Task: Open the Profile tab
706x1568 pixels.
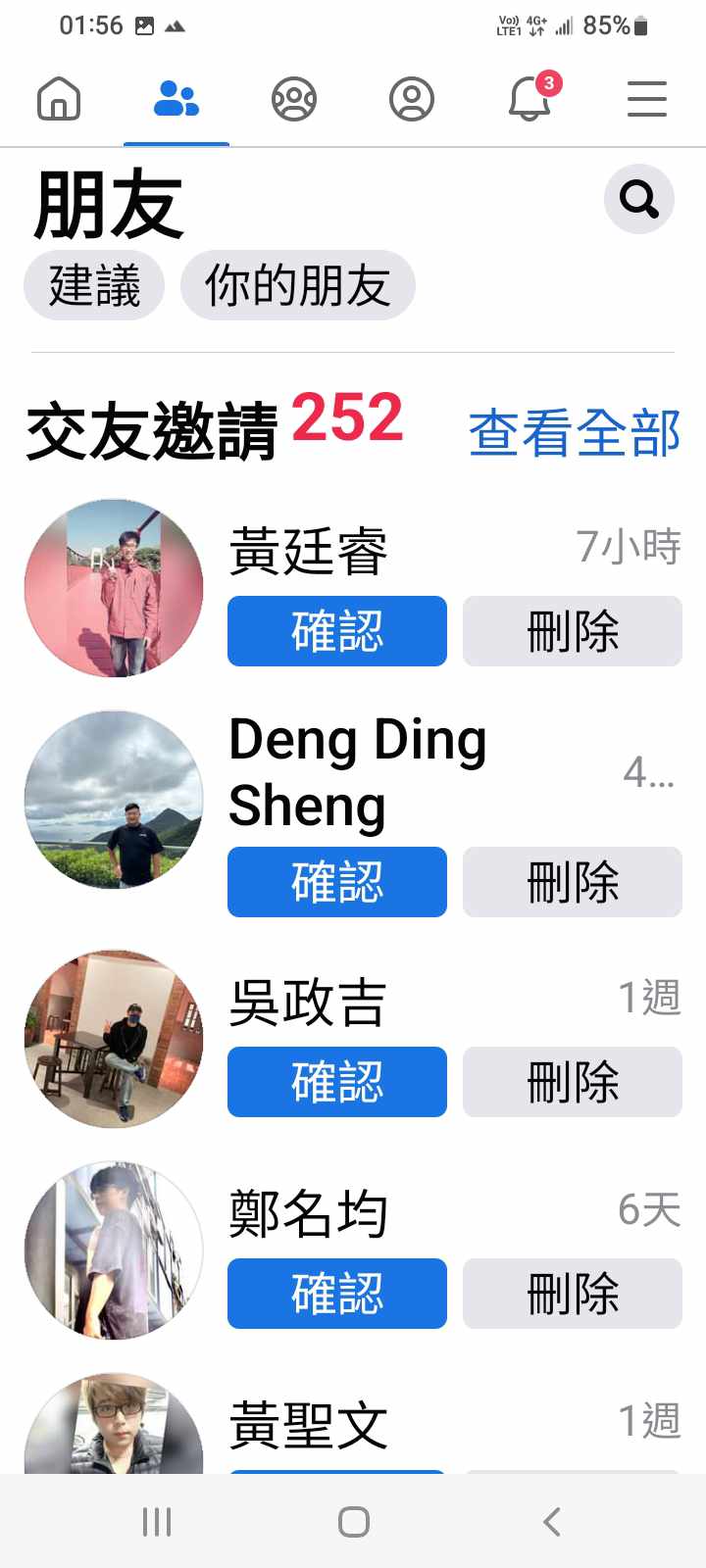Action: [412, 99]
